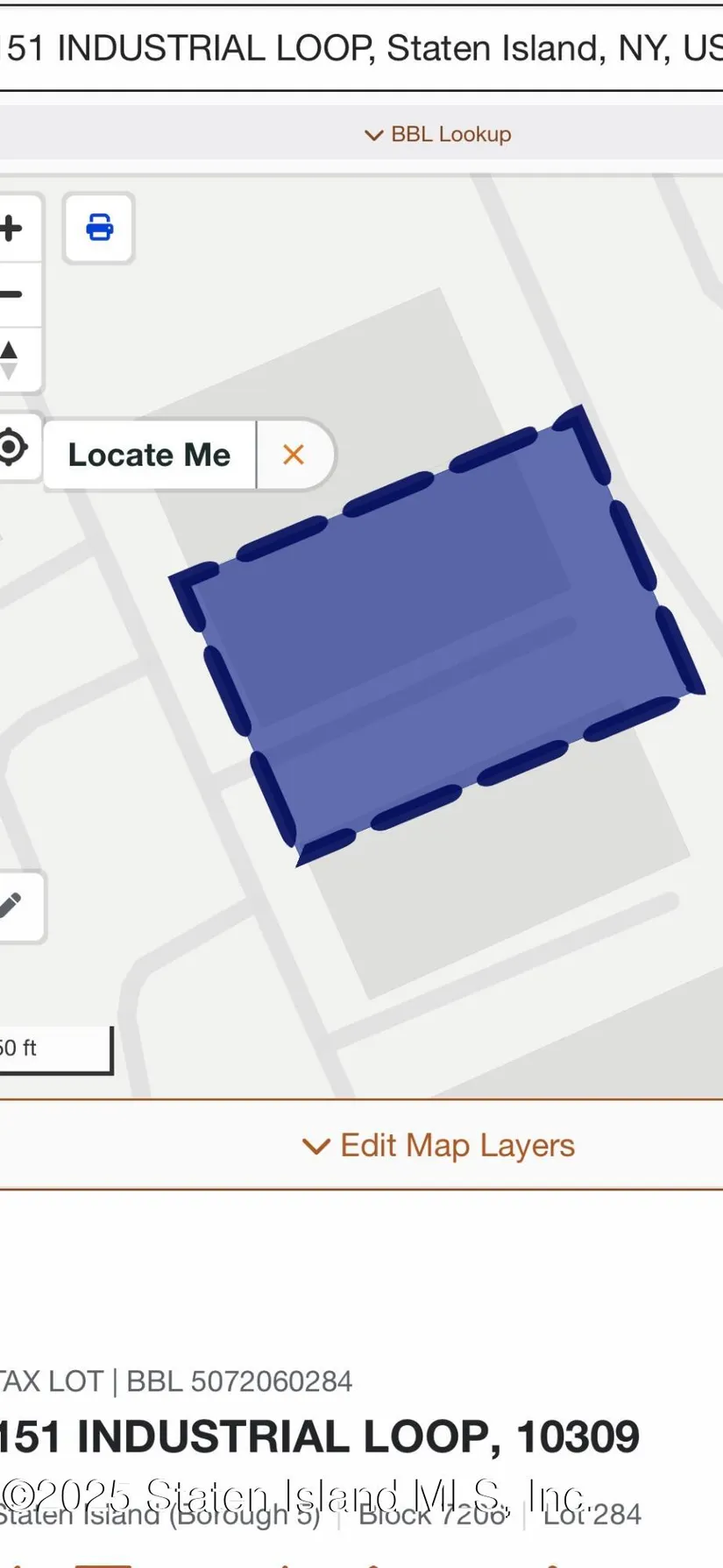Zoom out of the map
The height and width of the screenshot is (1568, 723).
pyautogui.click(x=12, y=294)
